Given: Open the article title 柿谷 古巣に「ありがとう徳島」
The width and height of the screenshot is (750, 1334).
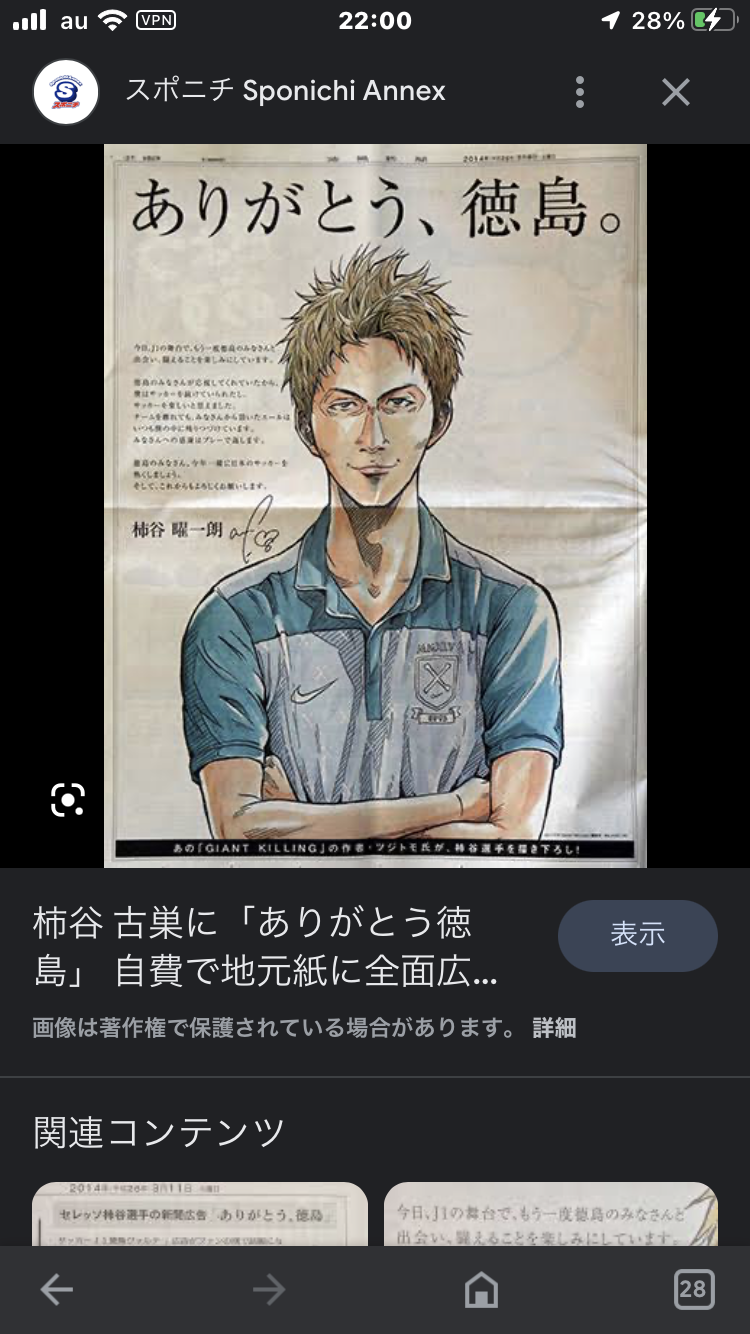Looking at the screenshot, I should [x=265, y=946].
